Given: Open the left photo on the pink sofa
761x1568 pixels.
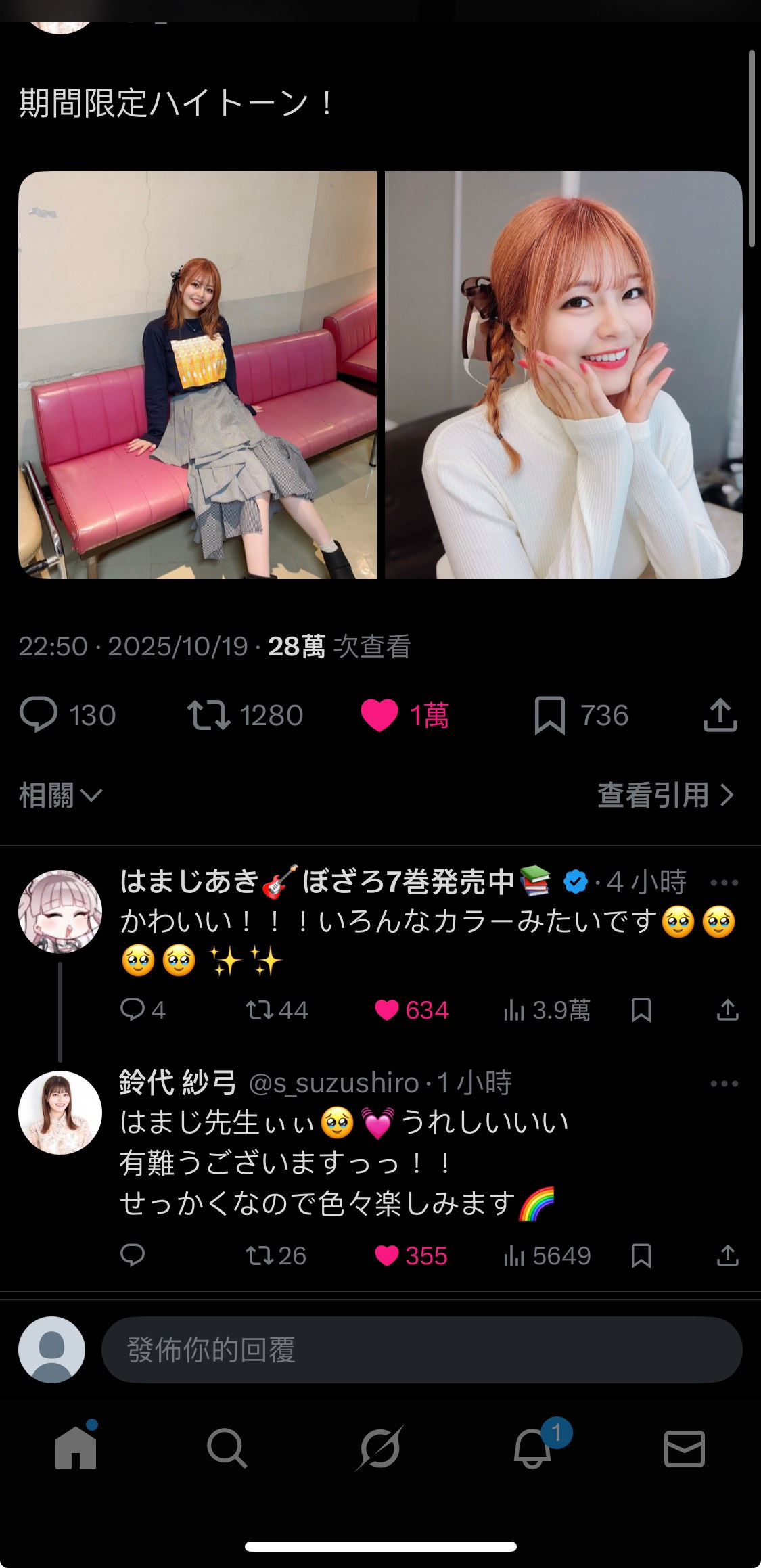Looking at the screenshot, I should click(x=197, y=375).
